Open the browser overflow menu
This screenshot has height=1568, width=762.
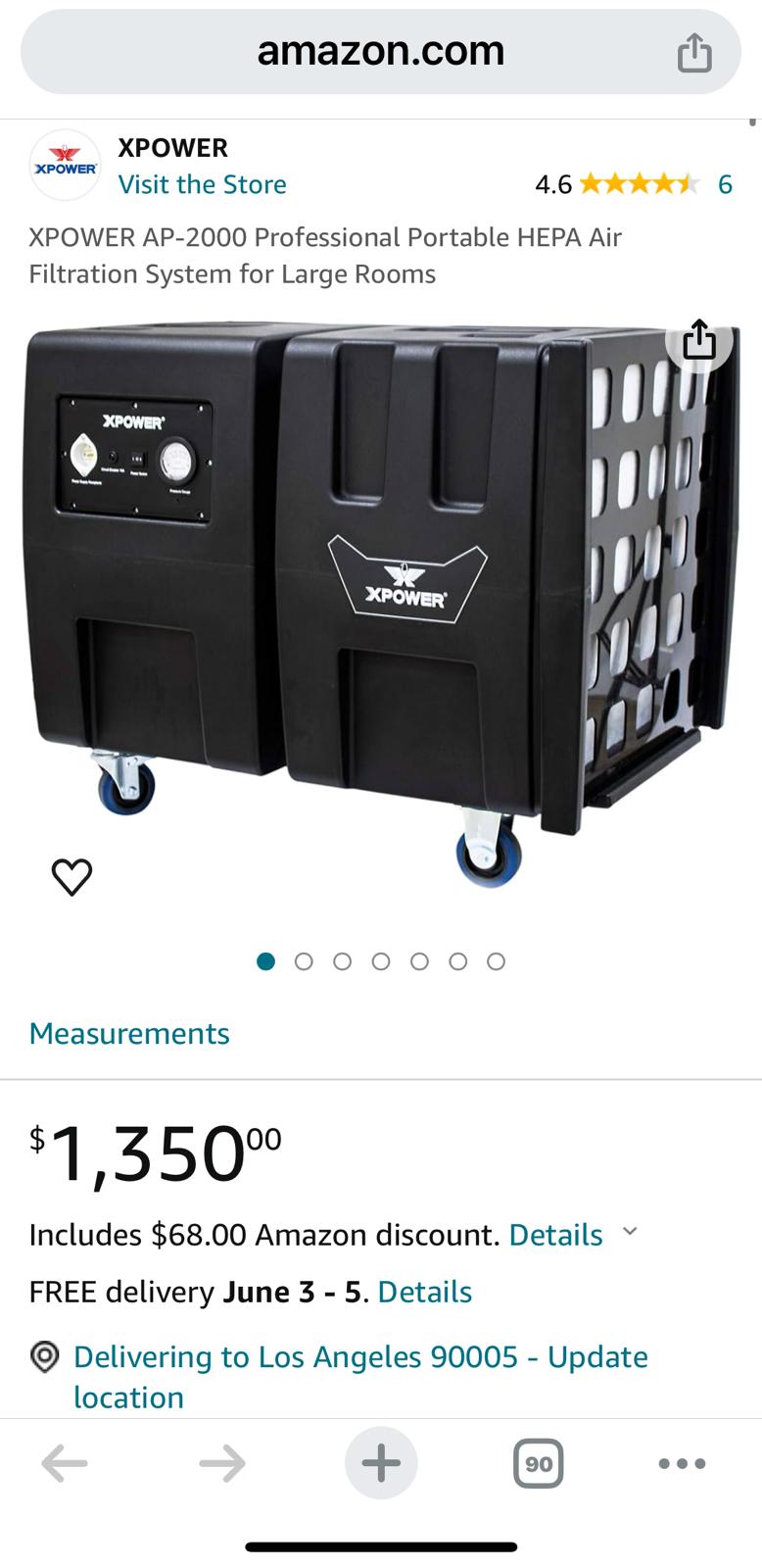pyautogui.click(x=682, y=1464)
